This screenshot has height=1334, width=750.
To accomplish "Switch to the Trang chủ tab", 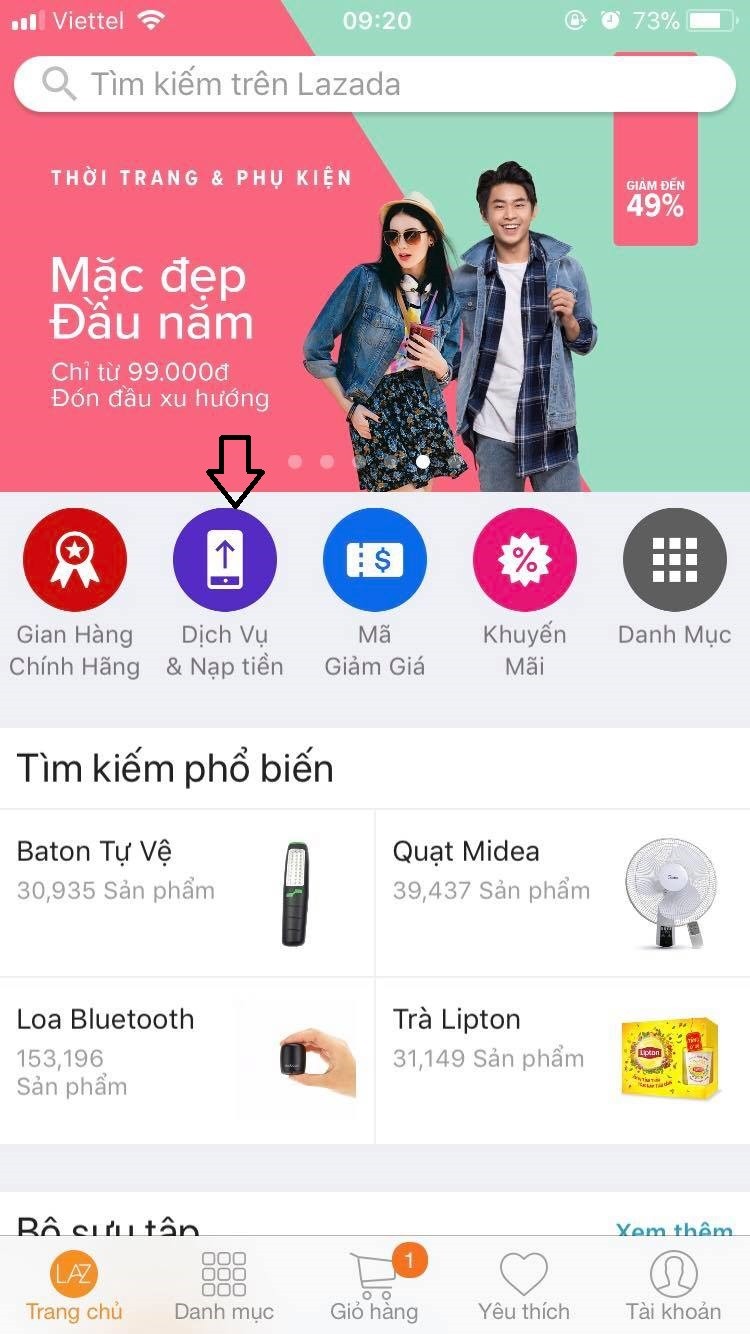I will 74,1287.
